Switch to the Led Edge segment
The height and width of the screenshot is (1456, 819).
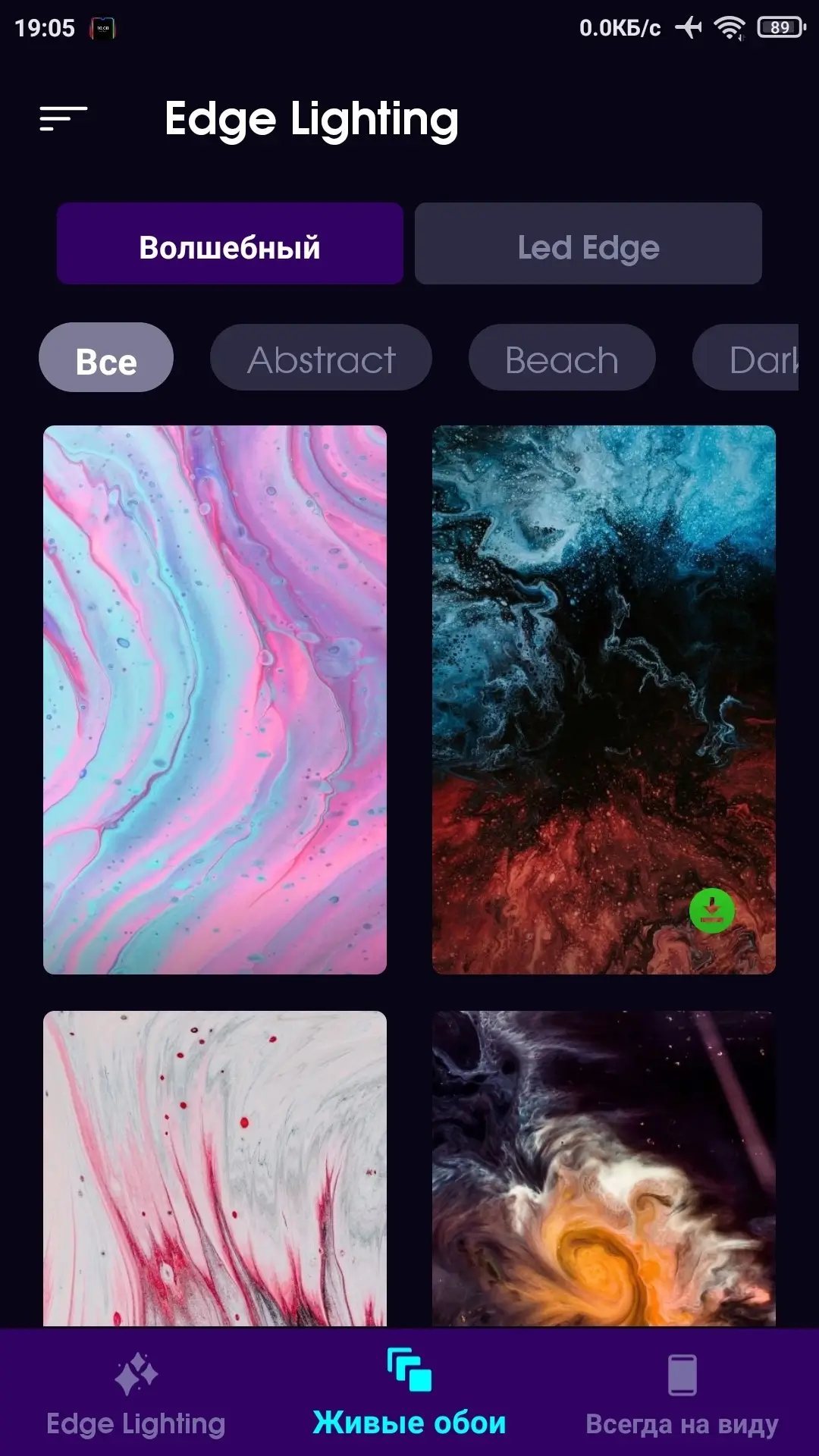(588, 243)
